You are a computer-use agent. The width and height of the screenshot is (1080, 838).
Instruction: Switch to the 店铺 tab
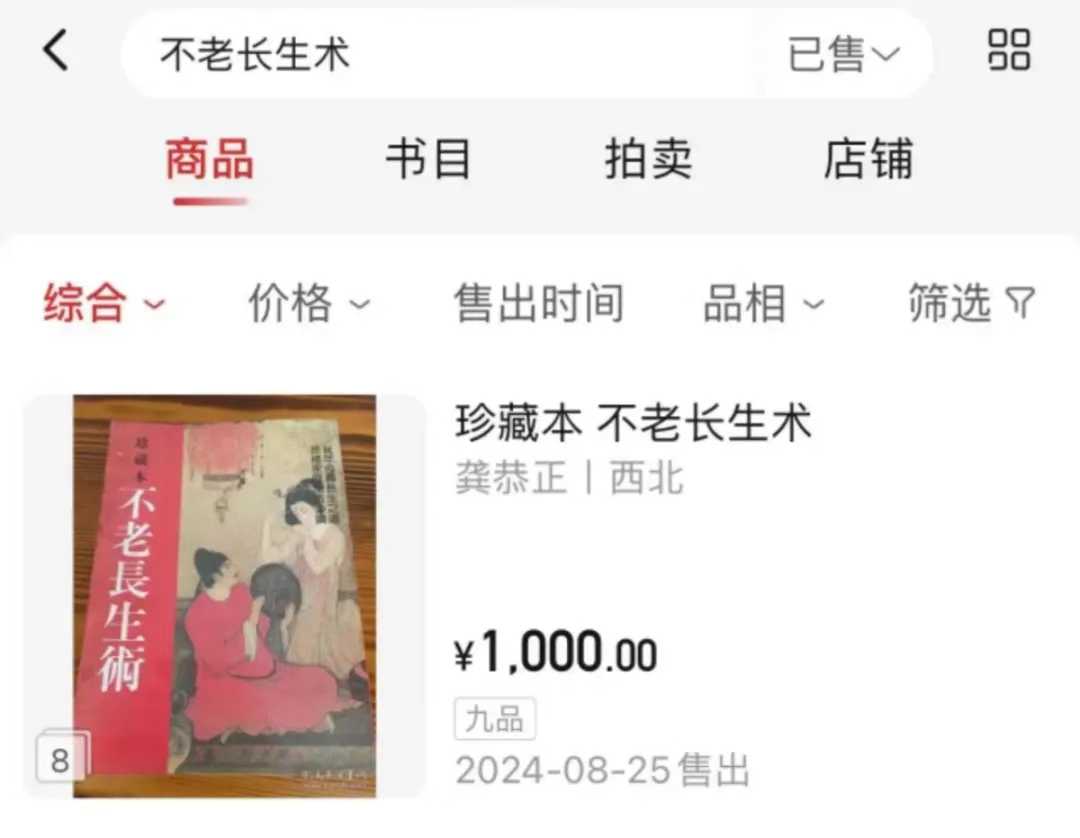pyautogui.click(x=867, y=160)
